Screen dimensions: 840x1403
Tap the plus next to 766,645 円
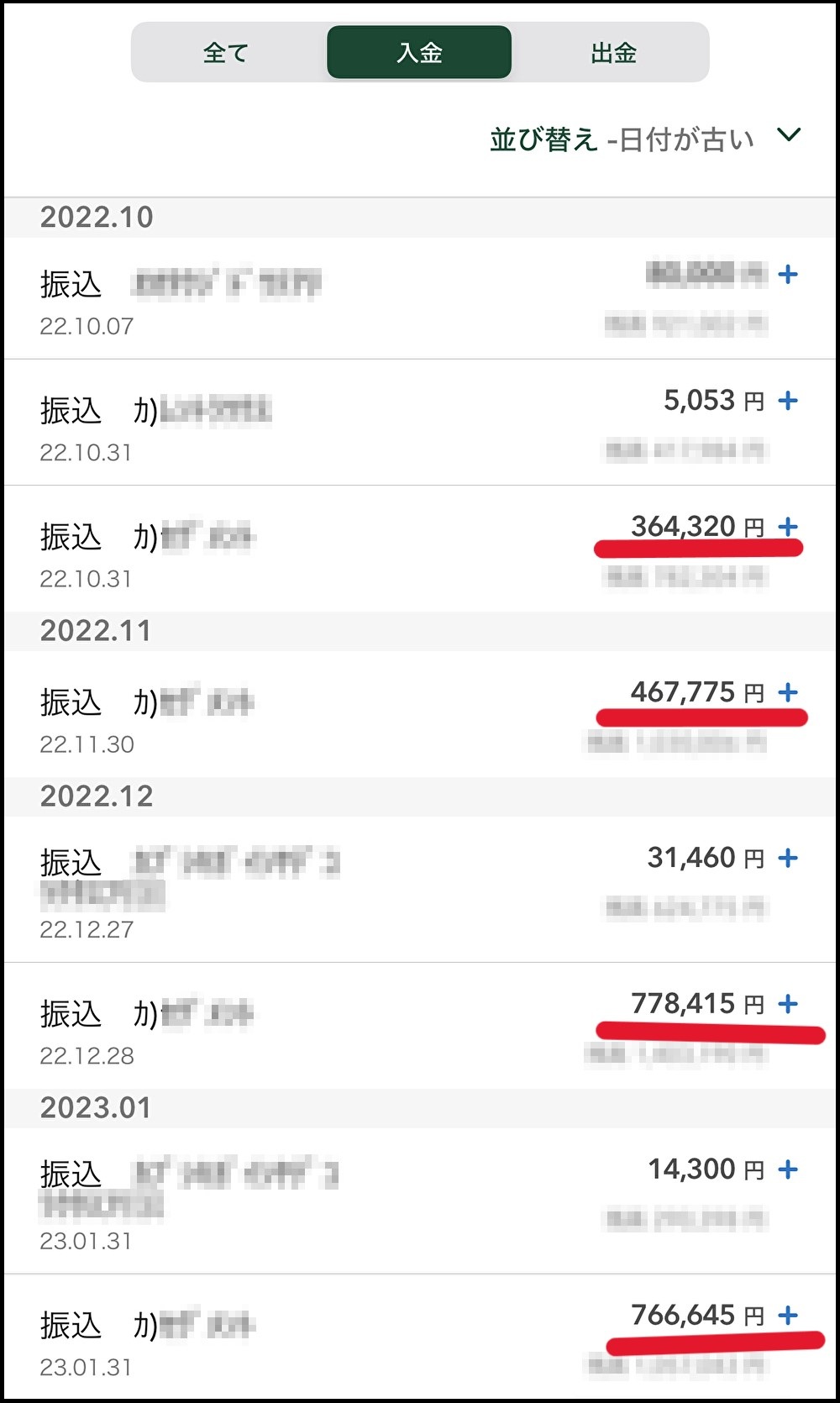[x=788, y=1315]
